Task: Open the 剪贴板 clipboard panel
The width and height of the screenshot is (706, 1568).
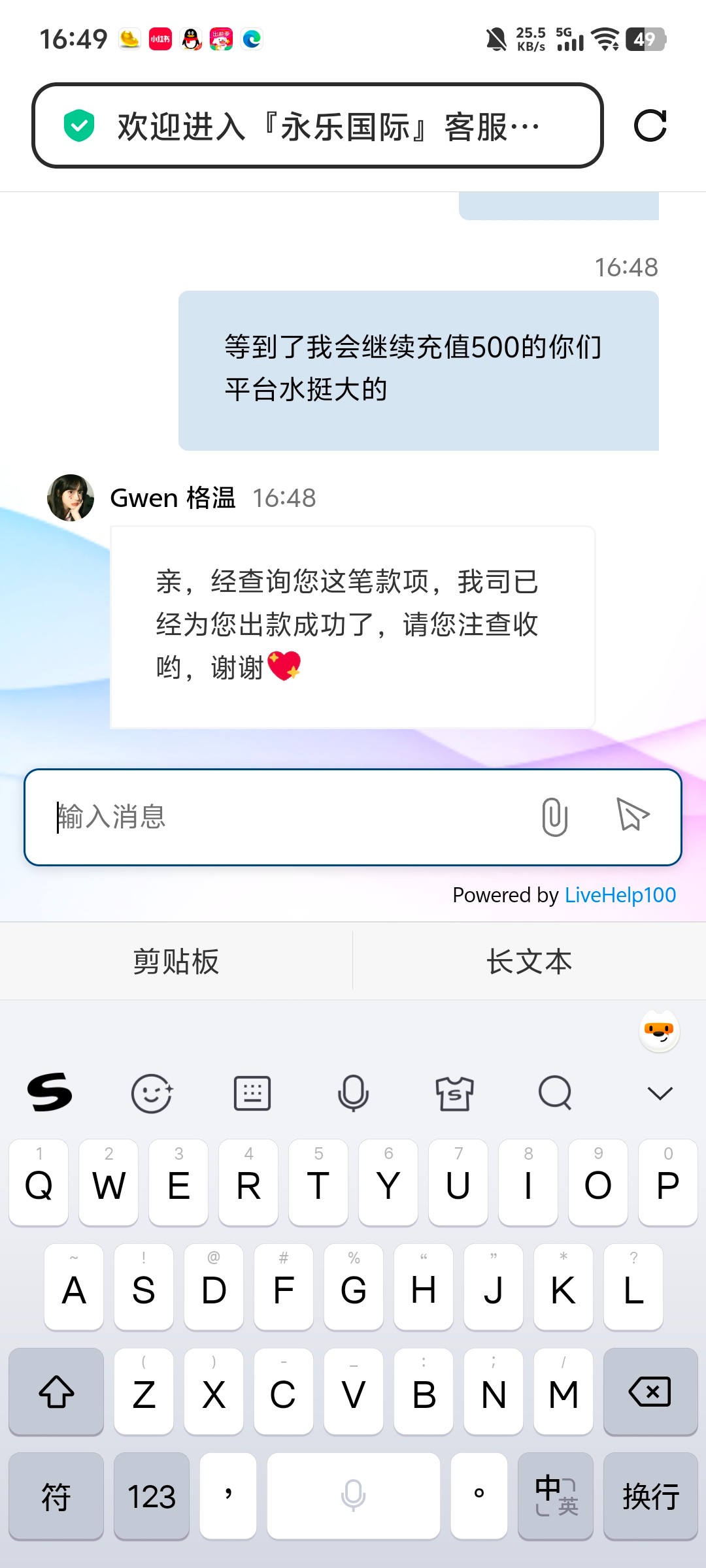Action: coord(176,962)
